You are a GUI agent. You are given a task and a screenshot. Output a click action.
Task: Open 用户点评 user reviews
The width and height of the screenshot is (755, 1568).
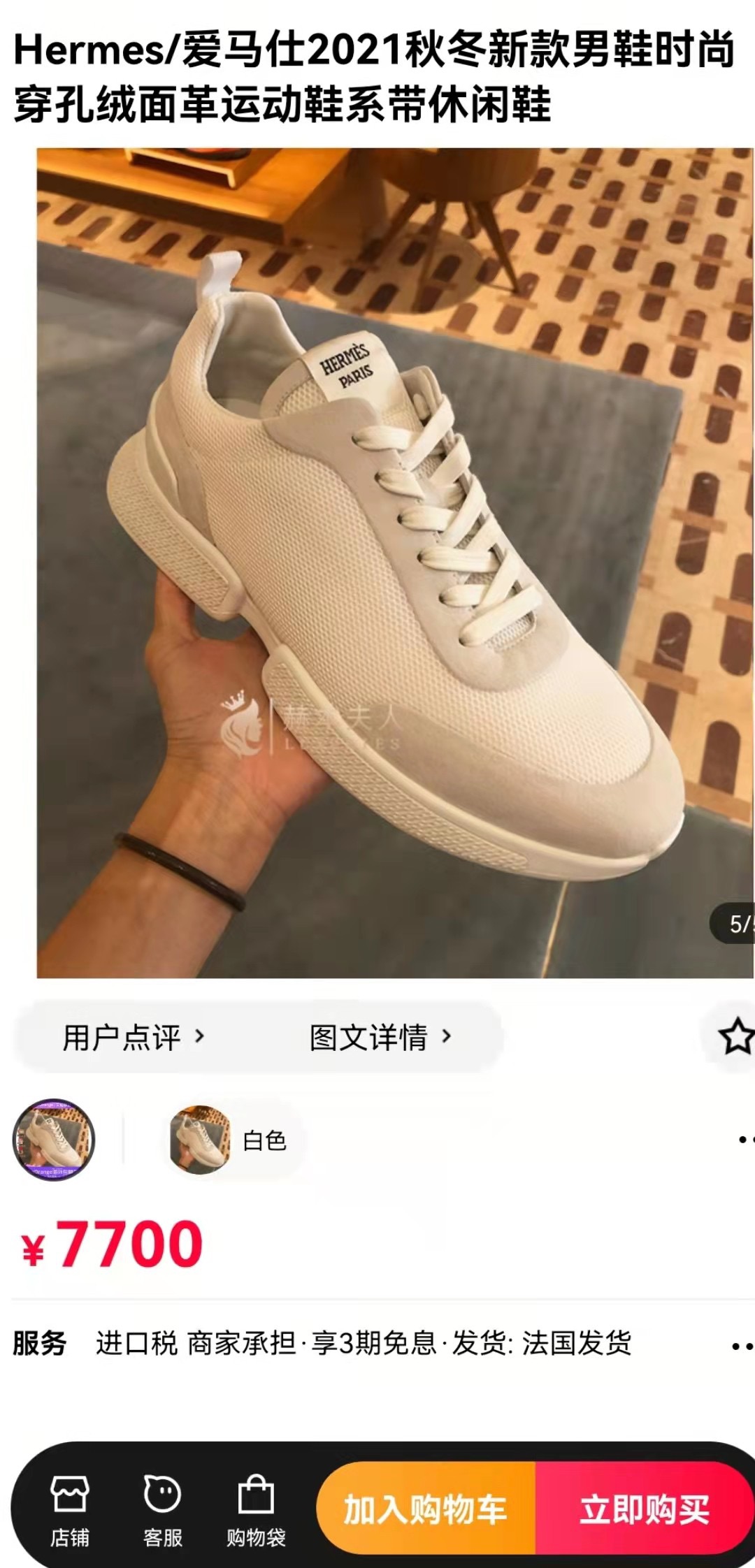[x=134, y=1038]
